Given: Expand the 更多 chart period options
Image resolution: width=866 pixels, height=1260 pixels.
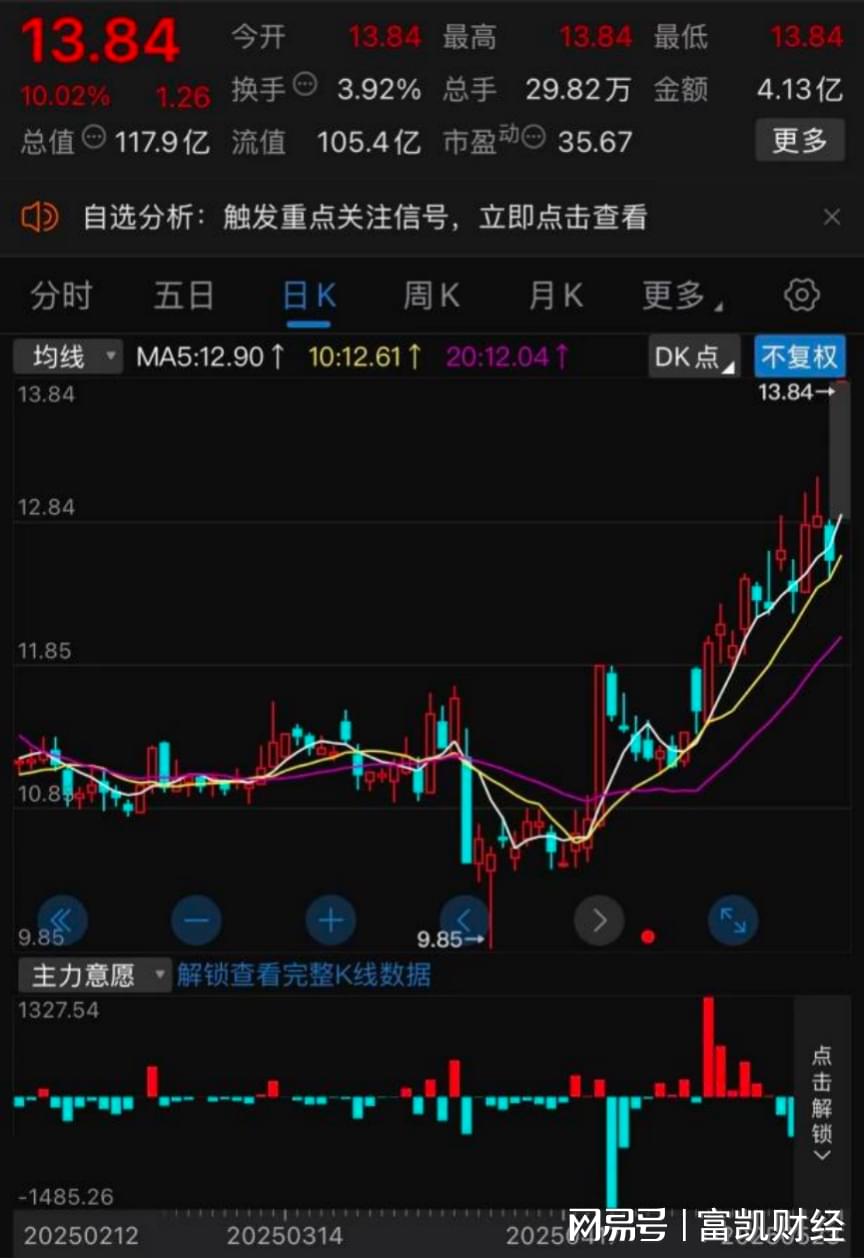Looking at the screenshot, I should (678, 296).
